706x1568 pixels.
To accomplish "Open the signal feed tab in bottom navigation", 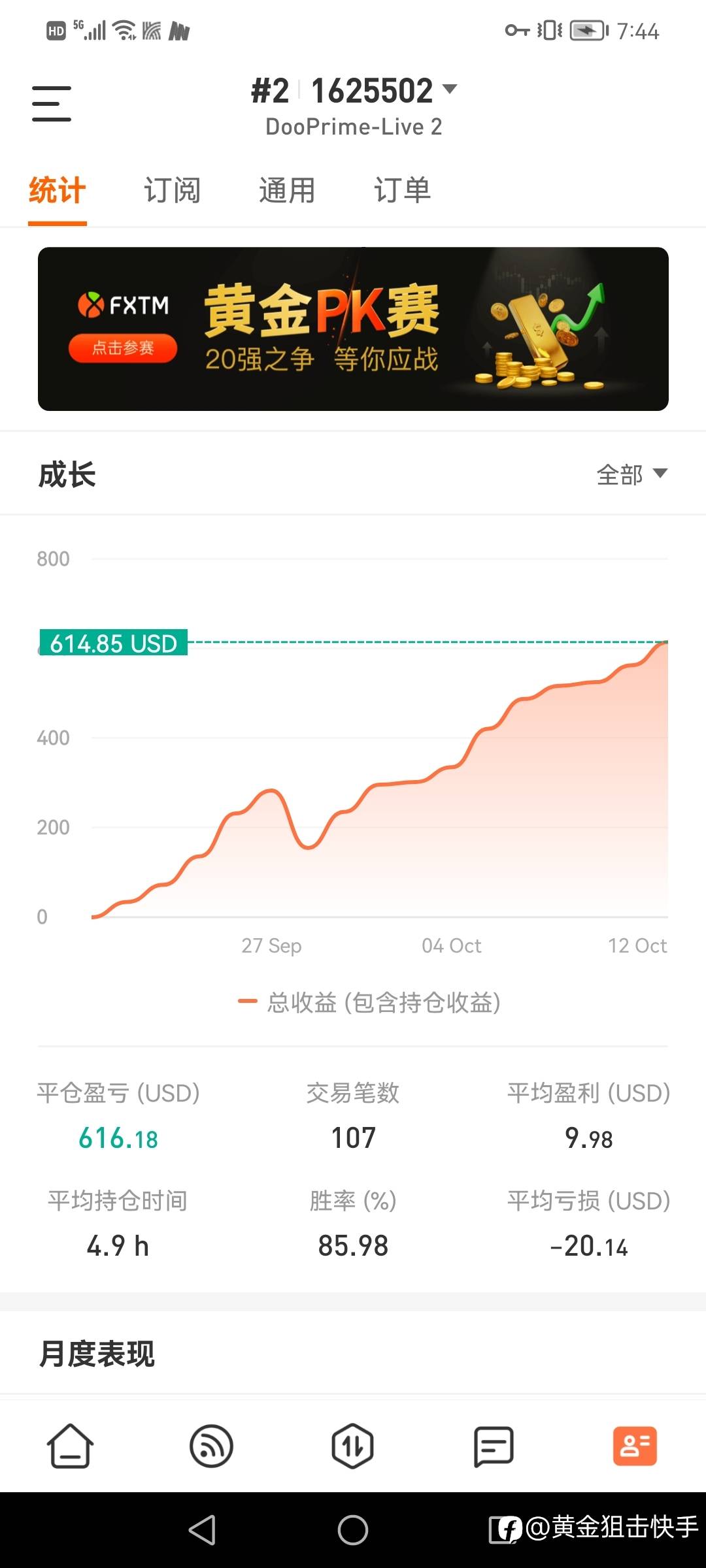I will [x=211, y=1446].
